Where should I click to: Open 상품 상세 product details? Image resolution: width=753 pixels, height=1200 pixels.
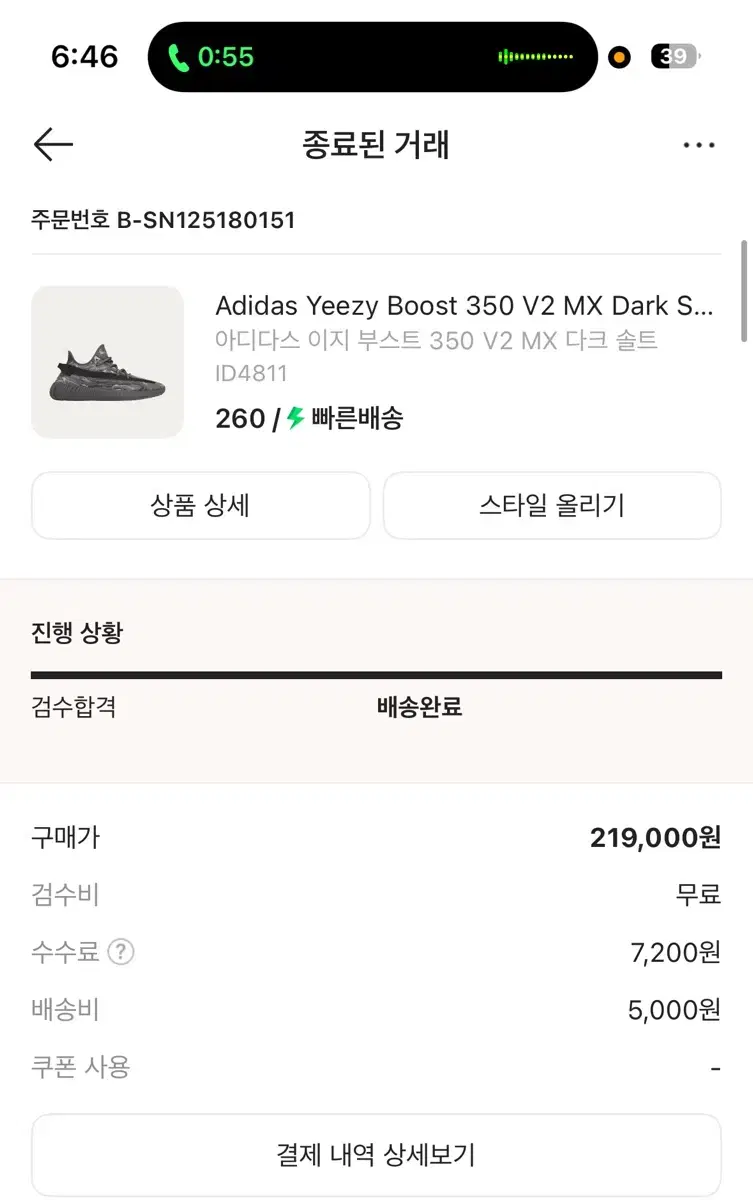[x=200, y=505]
